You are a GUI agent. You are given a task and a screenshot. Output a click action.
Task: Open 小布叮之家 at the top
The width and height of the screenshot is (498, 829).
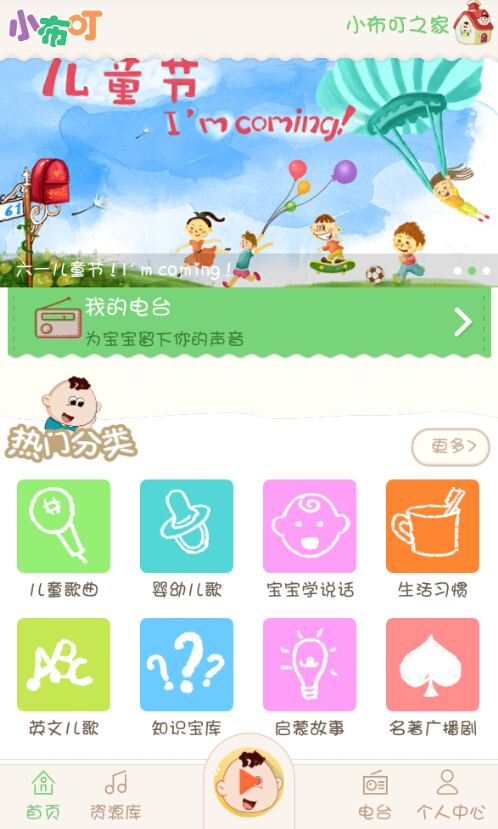[420, 24]
